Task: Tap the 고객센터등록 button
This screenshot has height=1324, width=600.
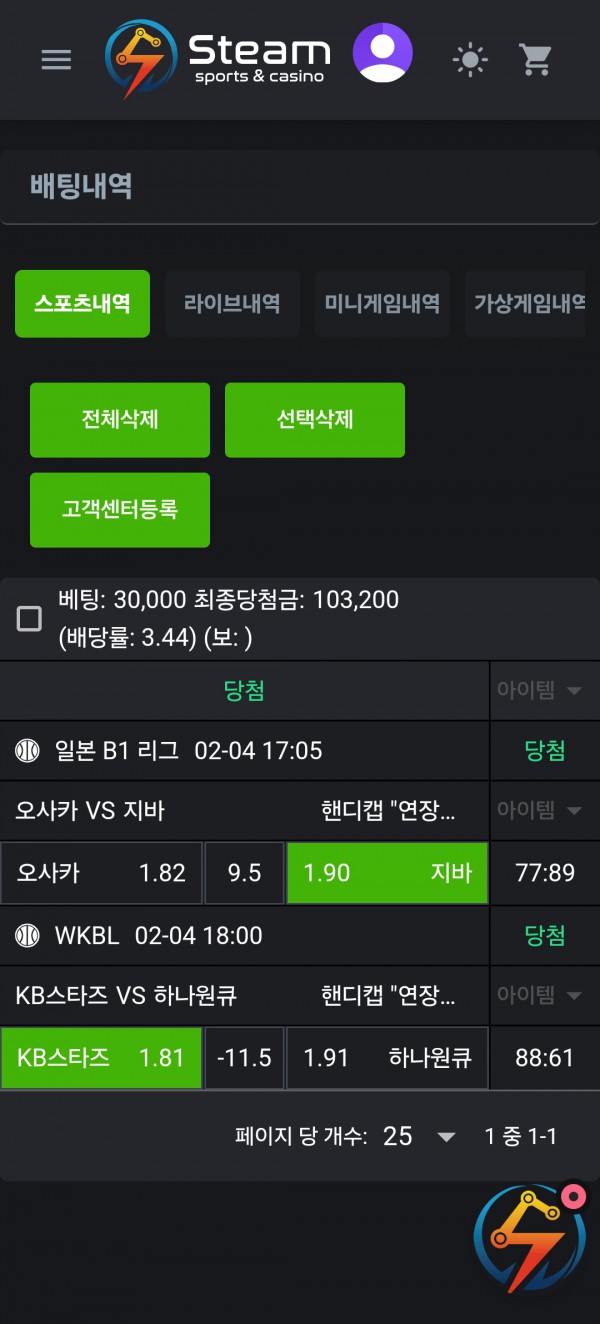Action: coord(120,510)
